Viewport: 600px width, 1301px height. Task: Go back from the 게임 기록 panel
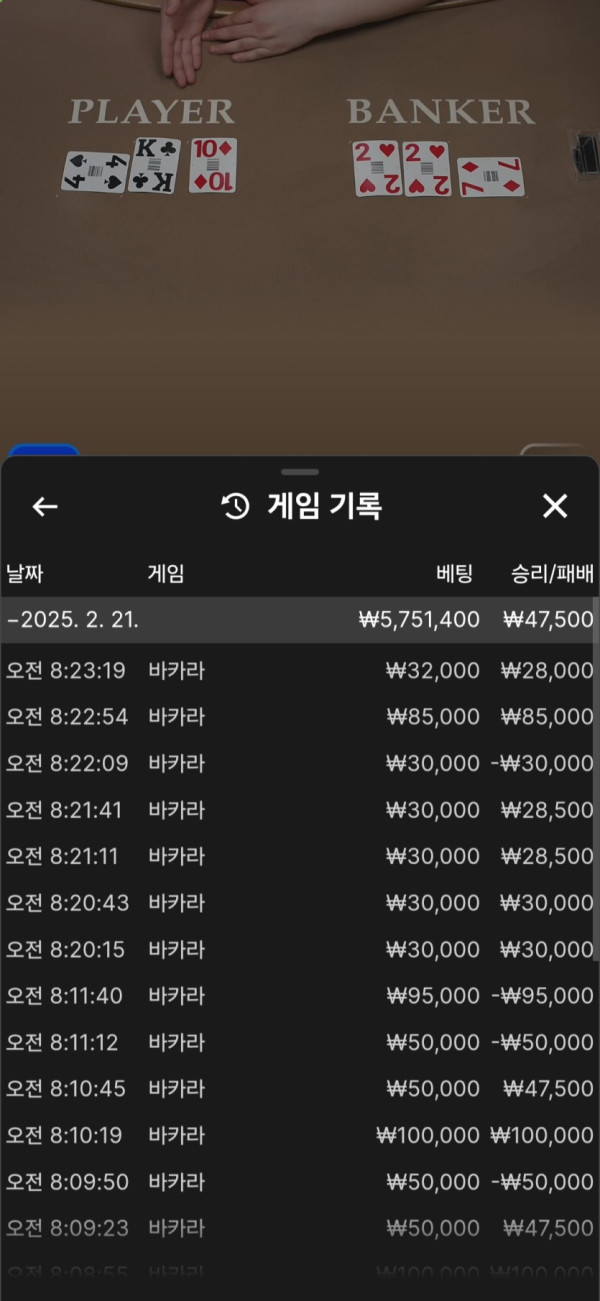pos(45,507)
